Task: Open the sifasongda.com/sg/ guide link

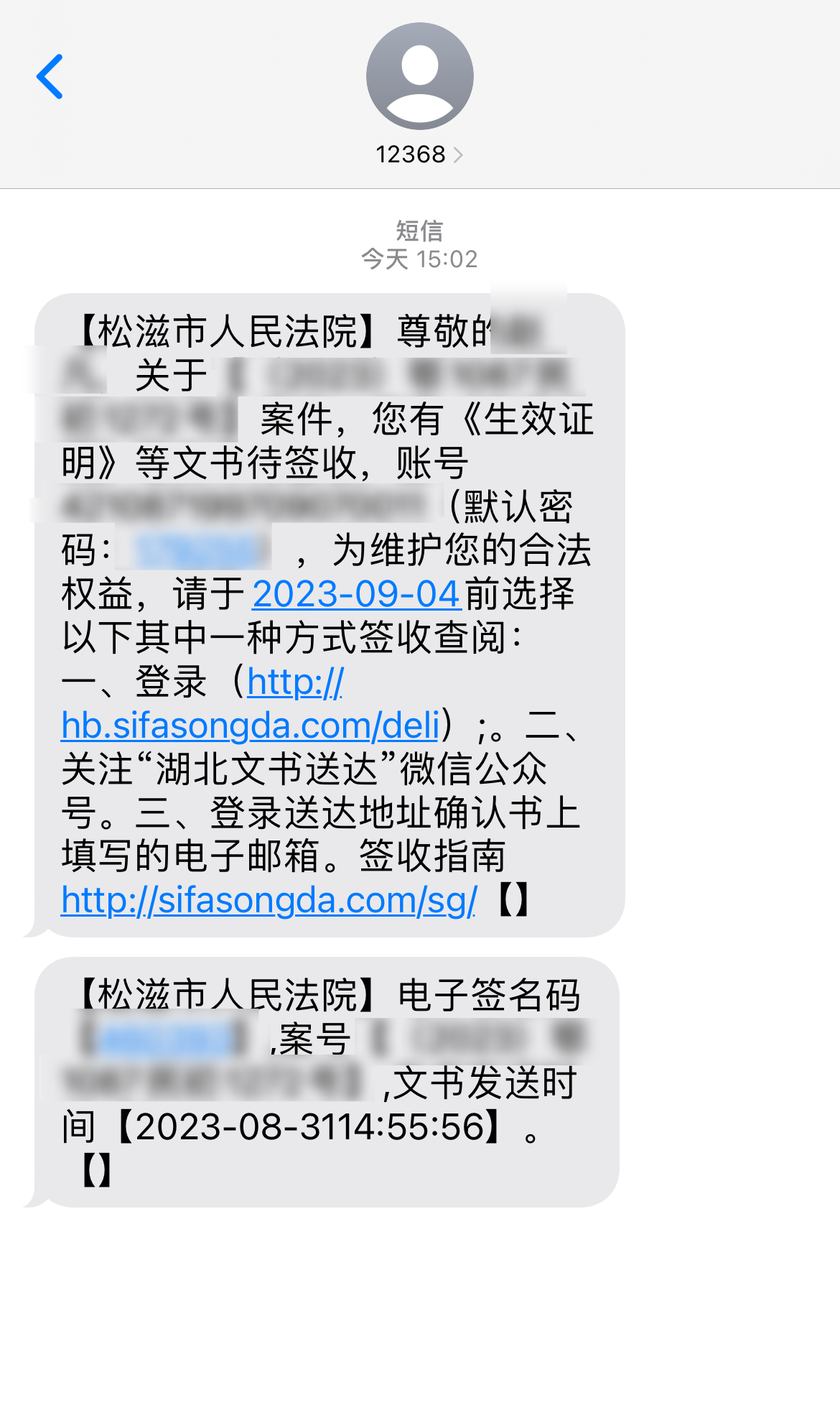Action: pos(269,899)
